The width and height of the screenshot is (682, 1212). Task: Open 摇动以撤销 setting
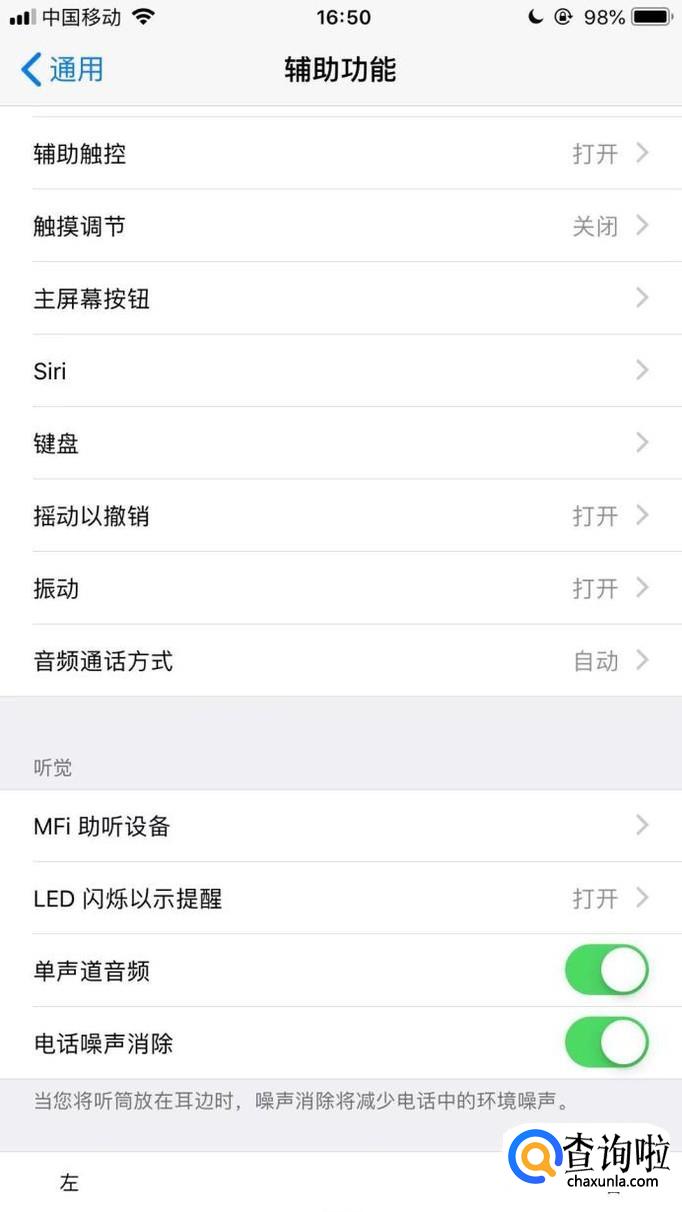[x=340, y=516]
